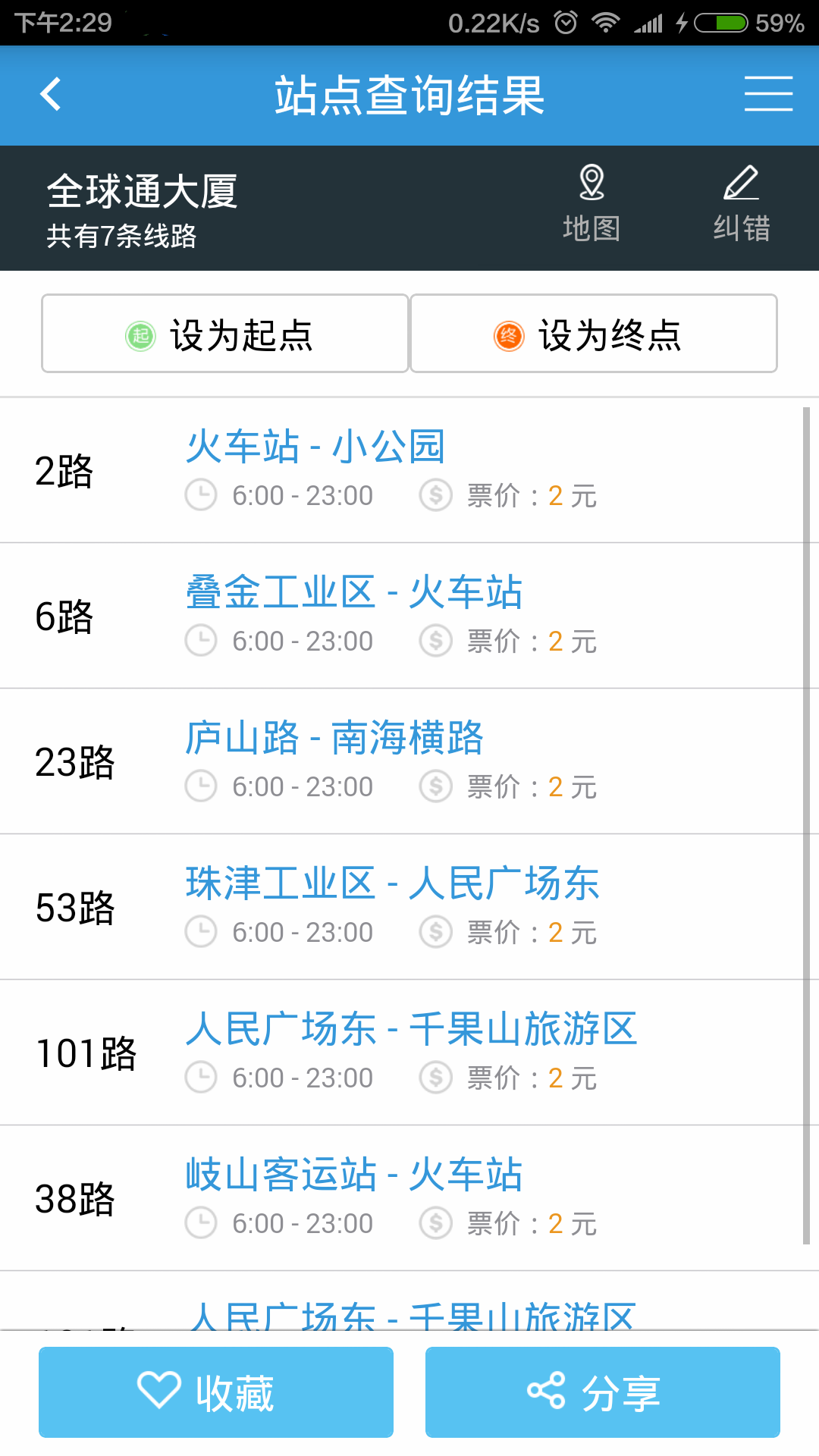Image resolution: width=819 pixels, height=1456 pixels.
Task: Open route 101路 to 千果山旅游区
Action: pyautogui.click(x=402, y=1053)
